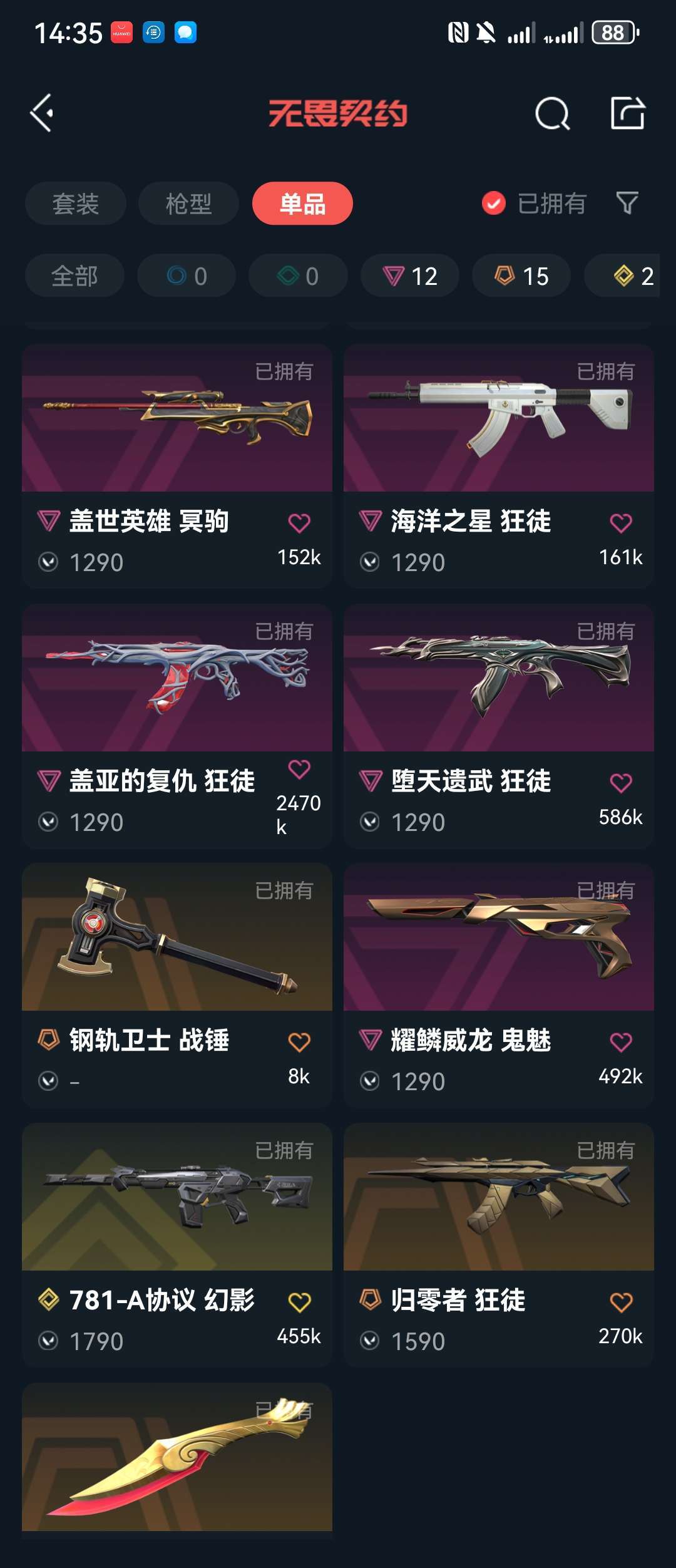The height and width of the screenshot is (1568, 676).
Task: Like the 781-A协议 幻影 skin
Action: tap(299, 1302)
